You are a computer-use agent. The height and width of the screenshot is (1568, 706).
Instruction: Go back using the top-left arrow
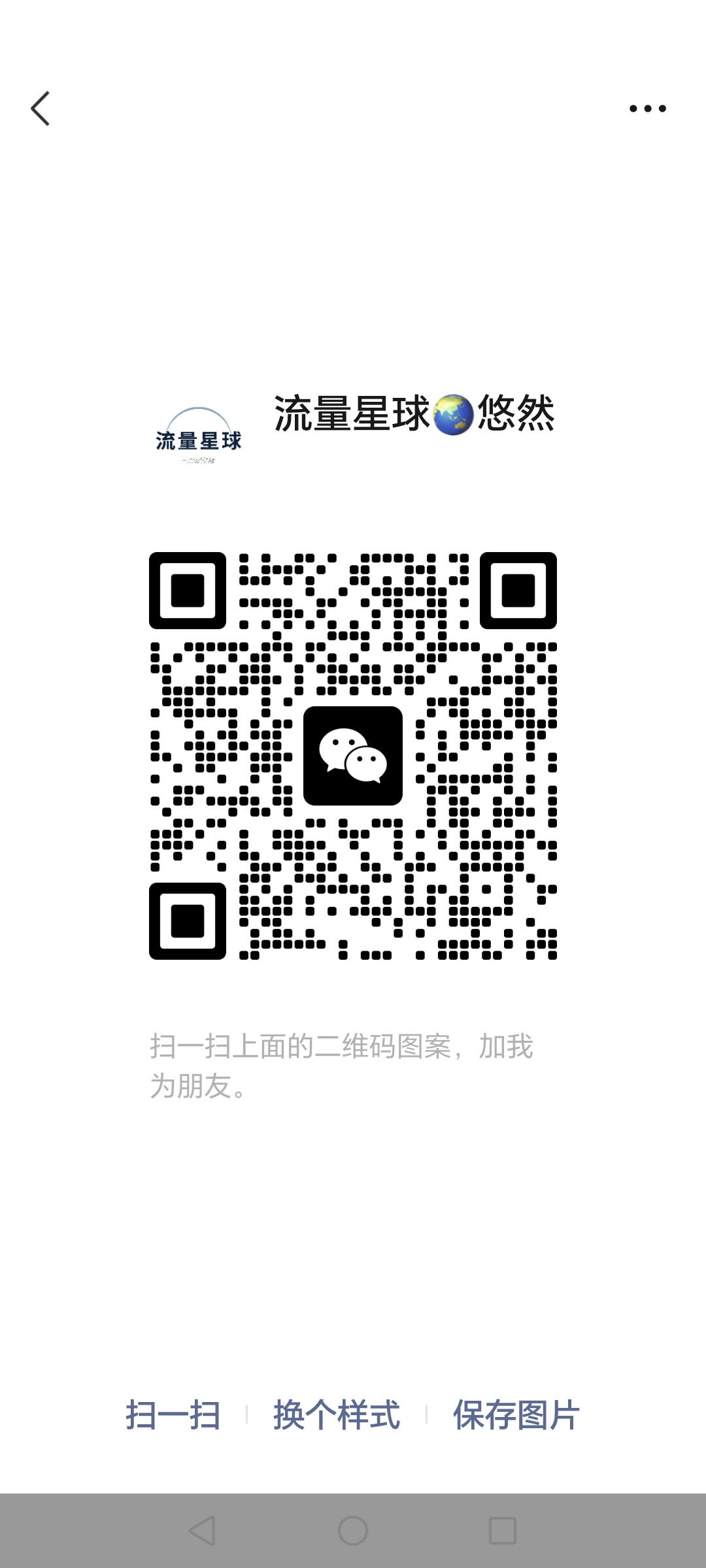[x=41, y=108]
